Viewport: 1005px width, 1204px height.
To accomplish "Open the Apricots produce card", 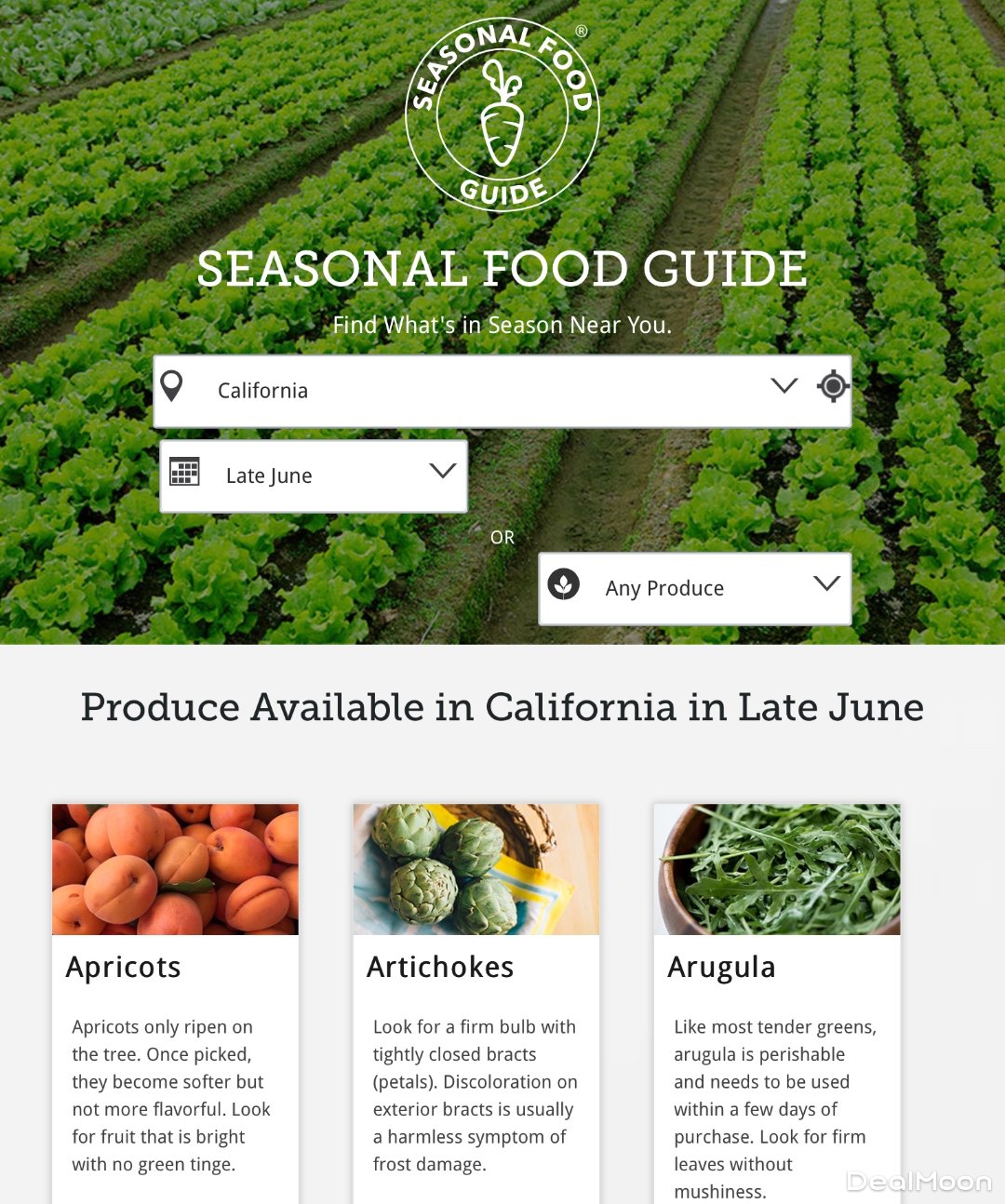I will click(175, 968).
